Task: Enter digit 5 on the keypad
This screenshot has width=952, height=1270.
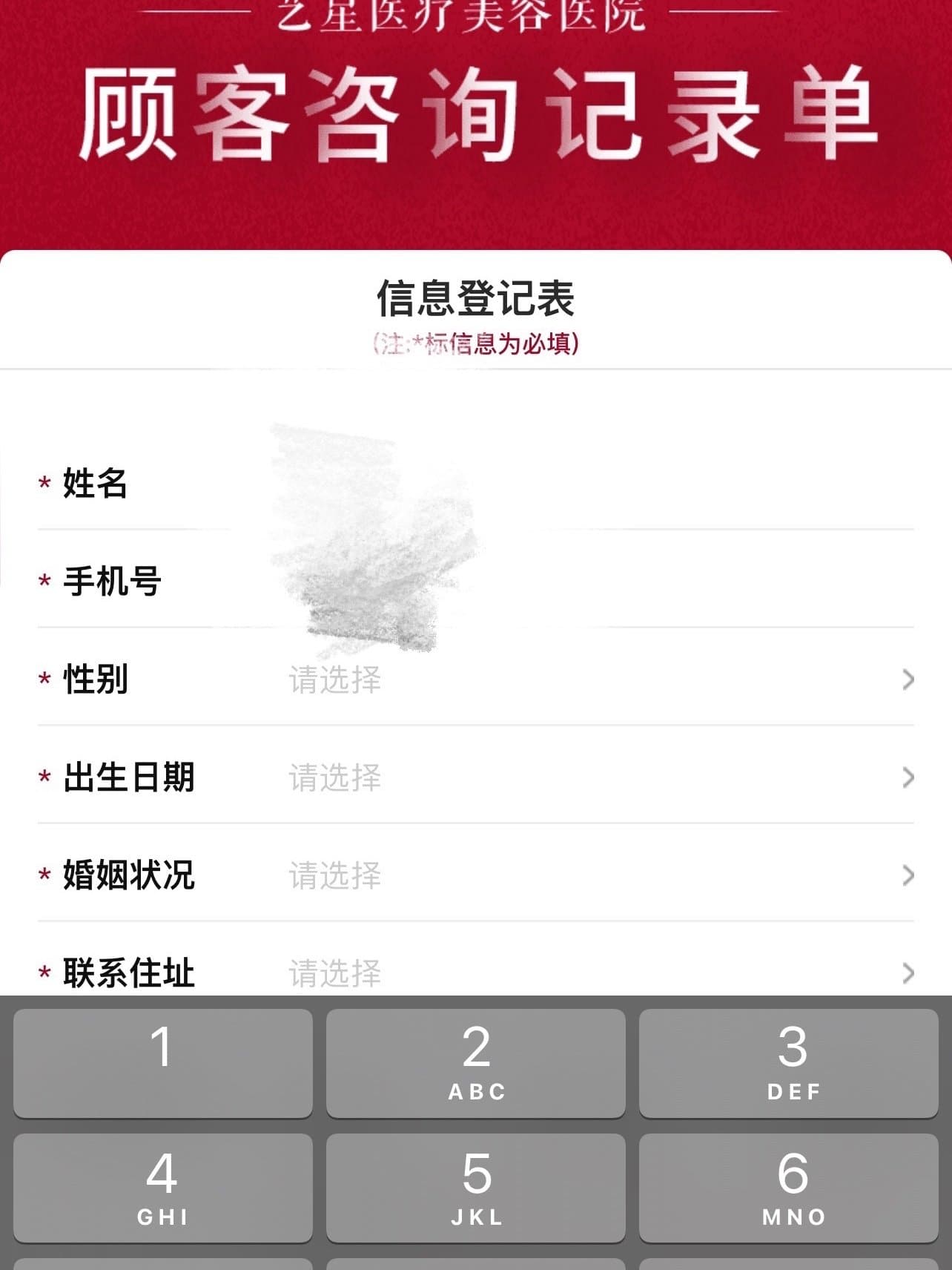Action: point(476,1187)
